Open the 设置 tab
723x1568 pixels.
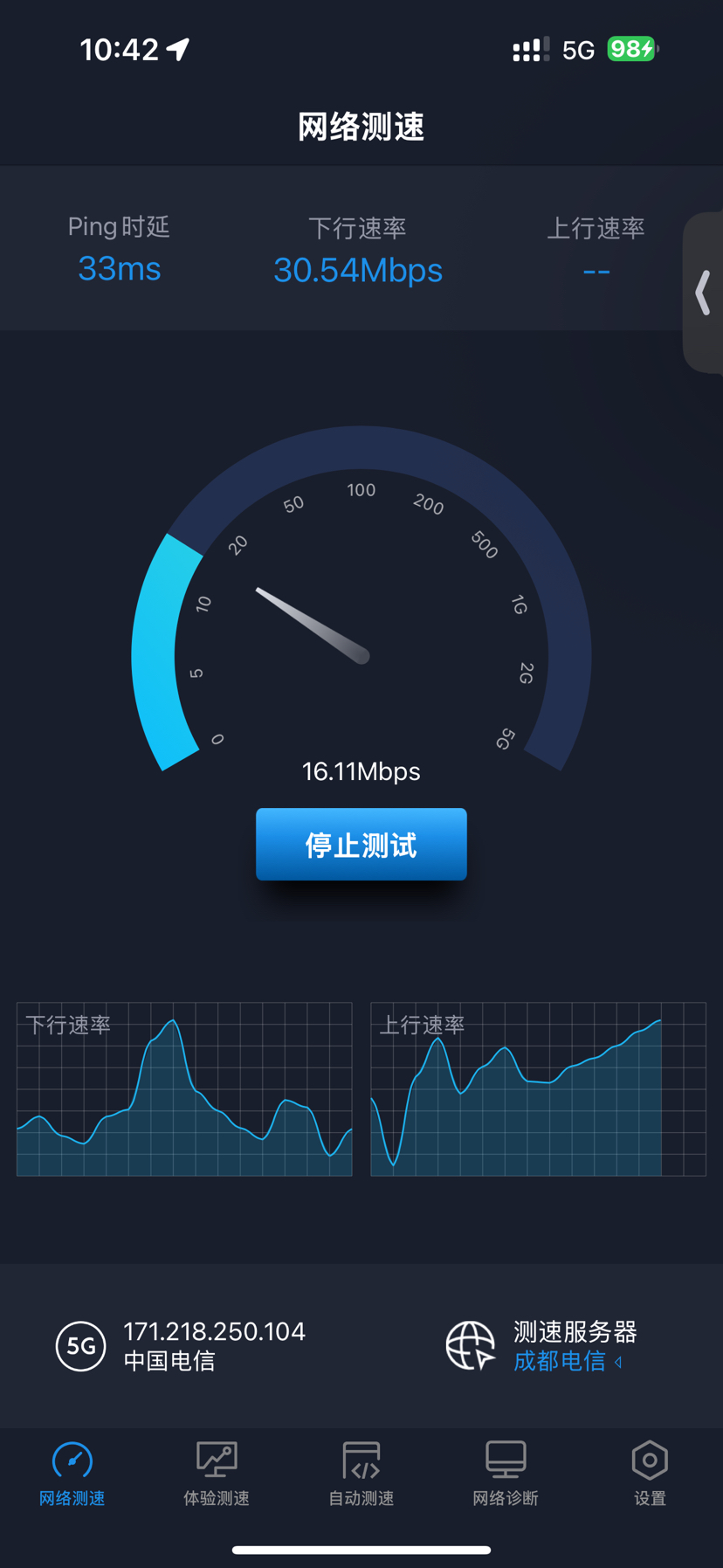650,1474
